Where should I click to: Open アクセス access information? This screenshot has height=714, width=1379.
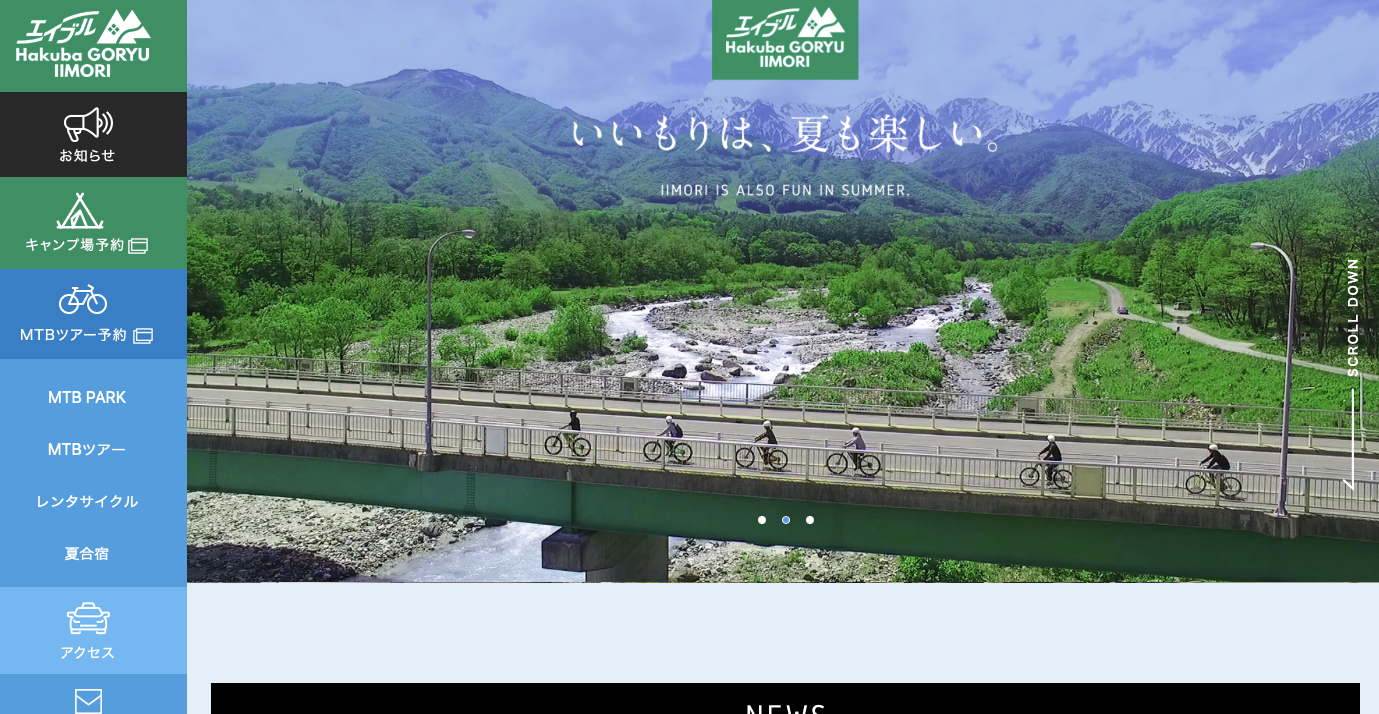click(88, 631)
